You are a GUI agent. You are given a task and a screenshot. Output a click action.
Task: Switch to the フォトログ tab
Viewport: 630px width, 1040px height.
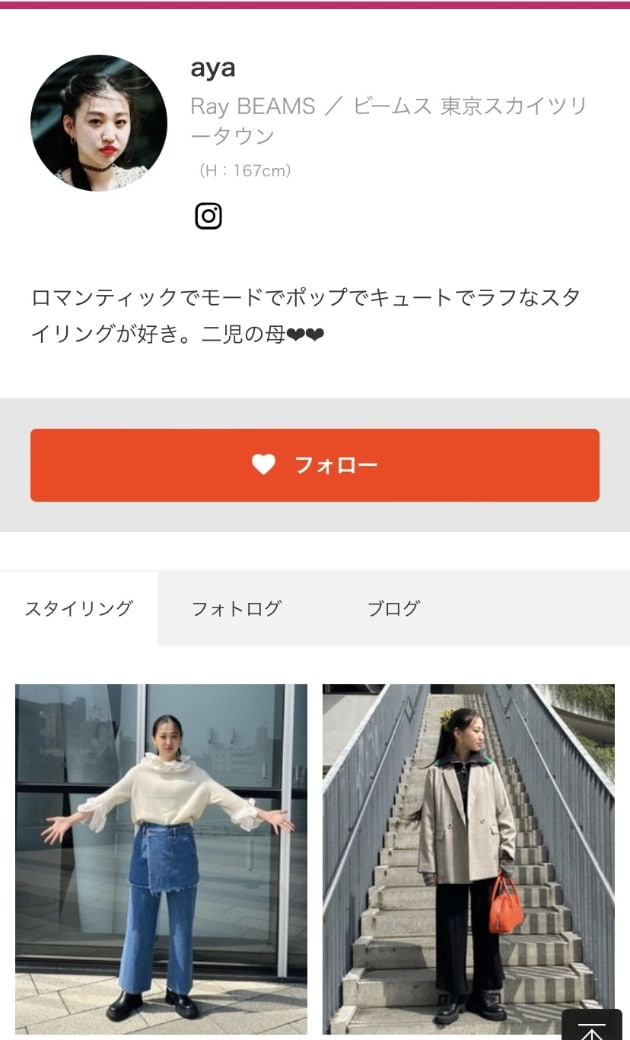(236, 608)
